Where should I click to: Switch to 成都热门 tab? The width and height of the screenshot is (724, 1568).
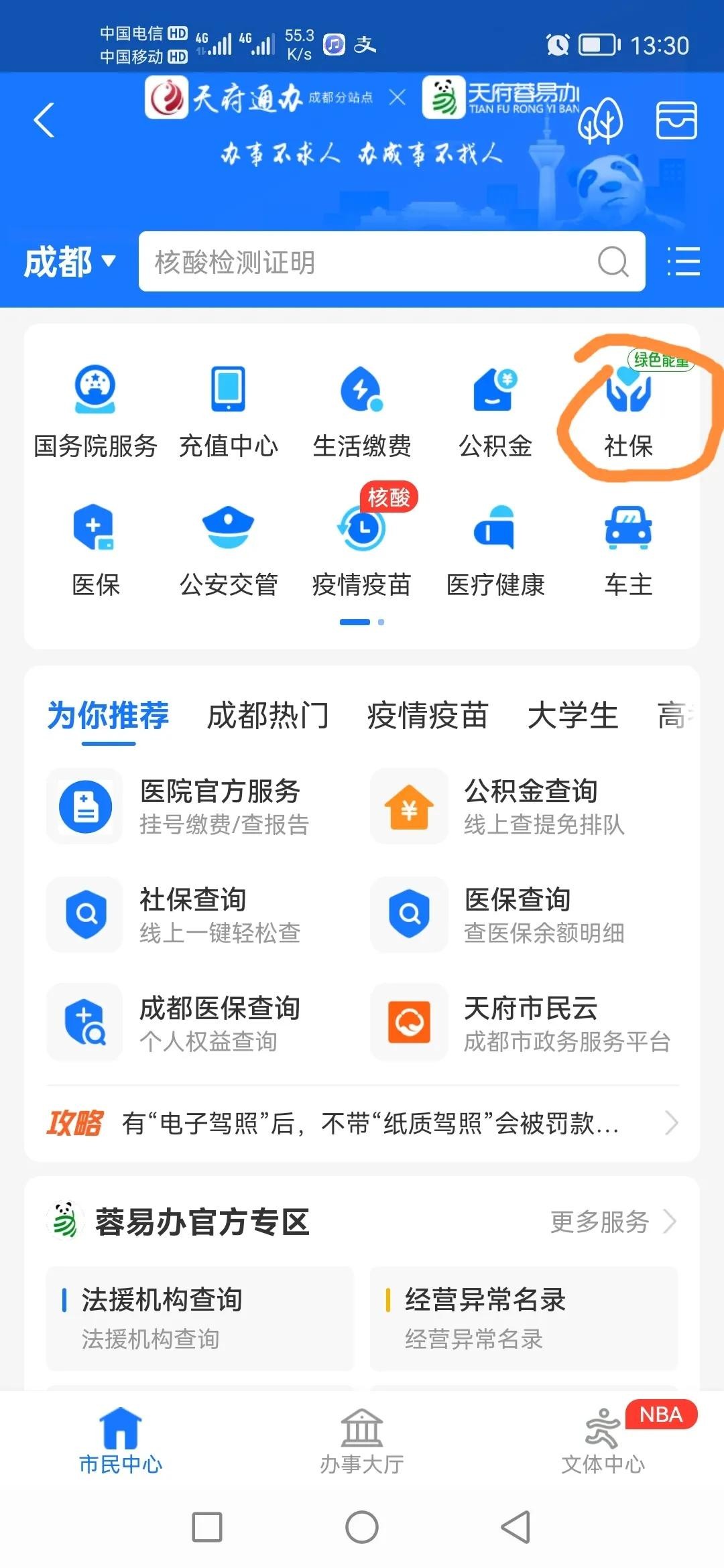[x=267, y=716]
